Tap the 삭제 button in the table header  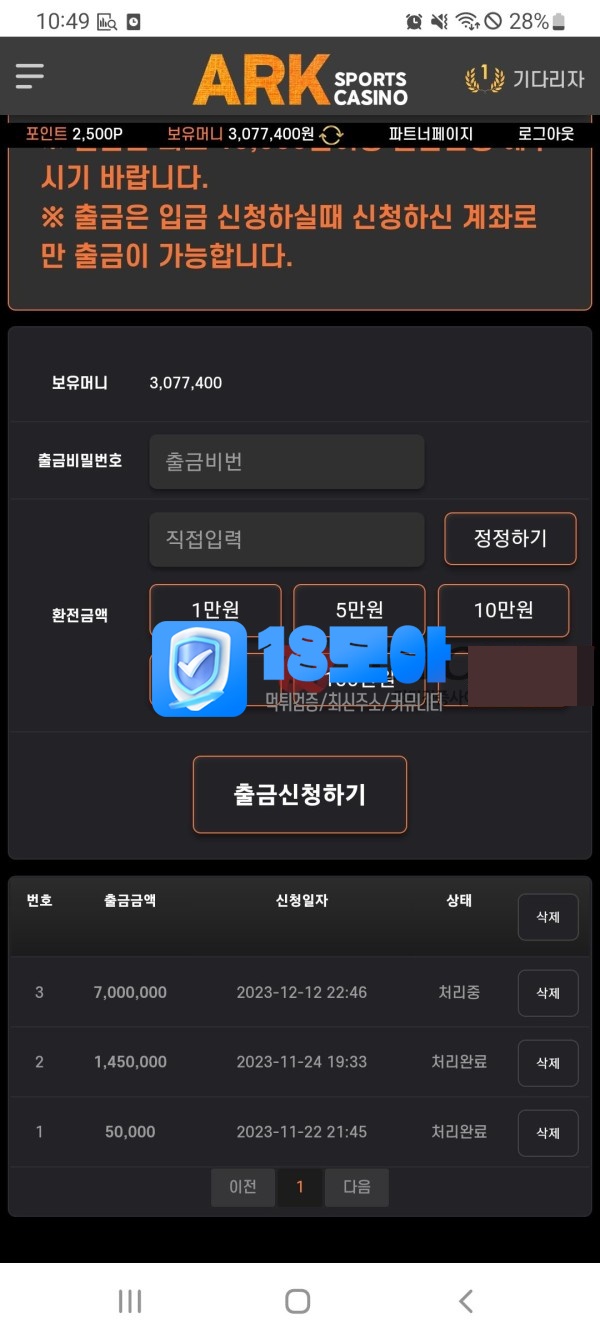point(548,917)
